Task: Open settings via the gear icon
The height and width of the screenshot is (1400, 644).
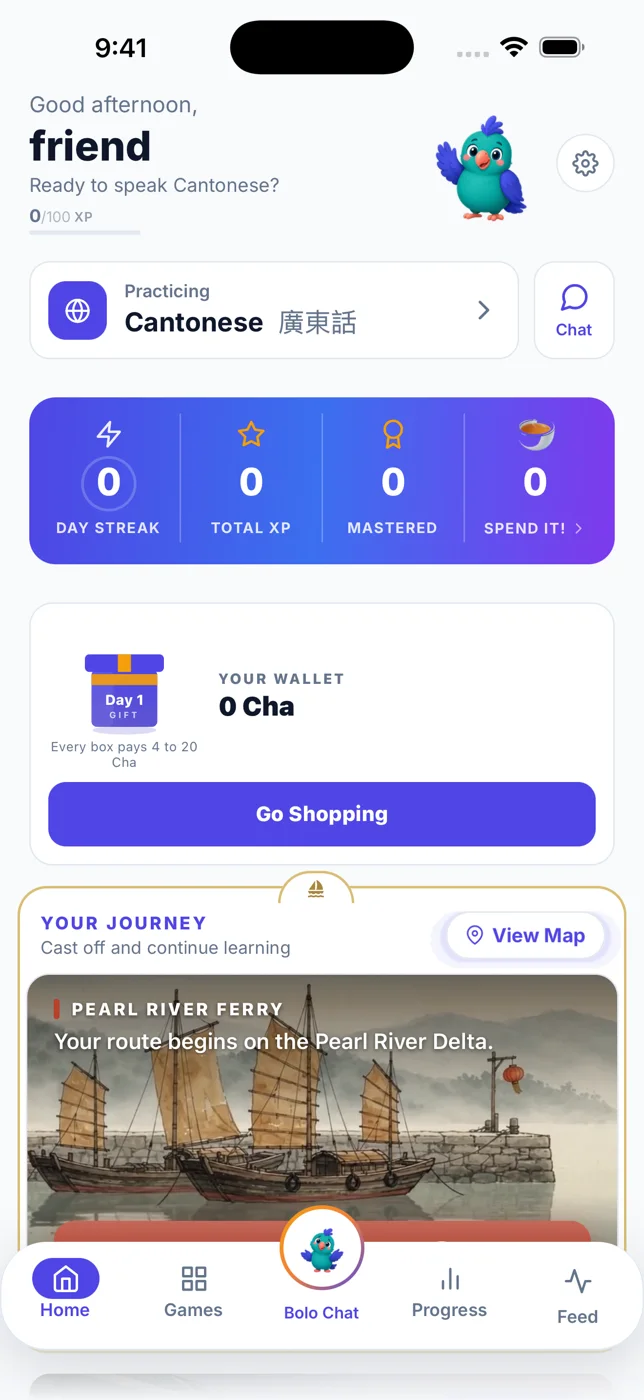Action: [x=585, y=163]
